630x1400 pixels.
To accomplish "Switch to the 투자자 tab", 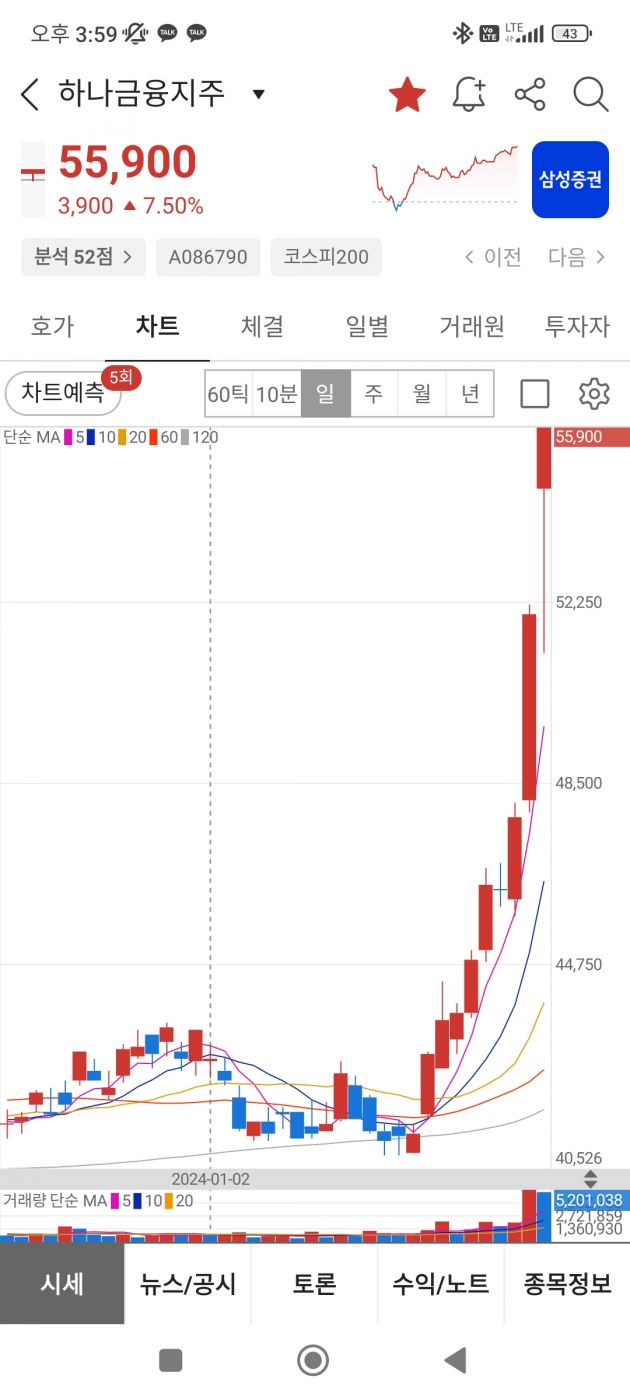I will pyautogui.click(x=576, y=326).
